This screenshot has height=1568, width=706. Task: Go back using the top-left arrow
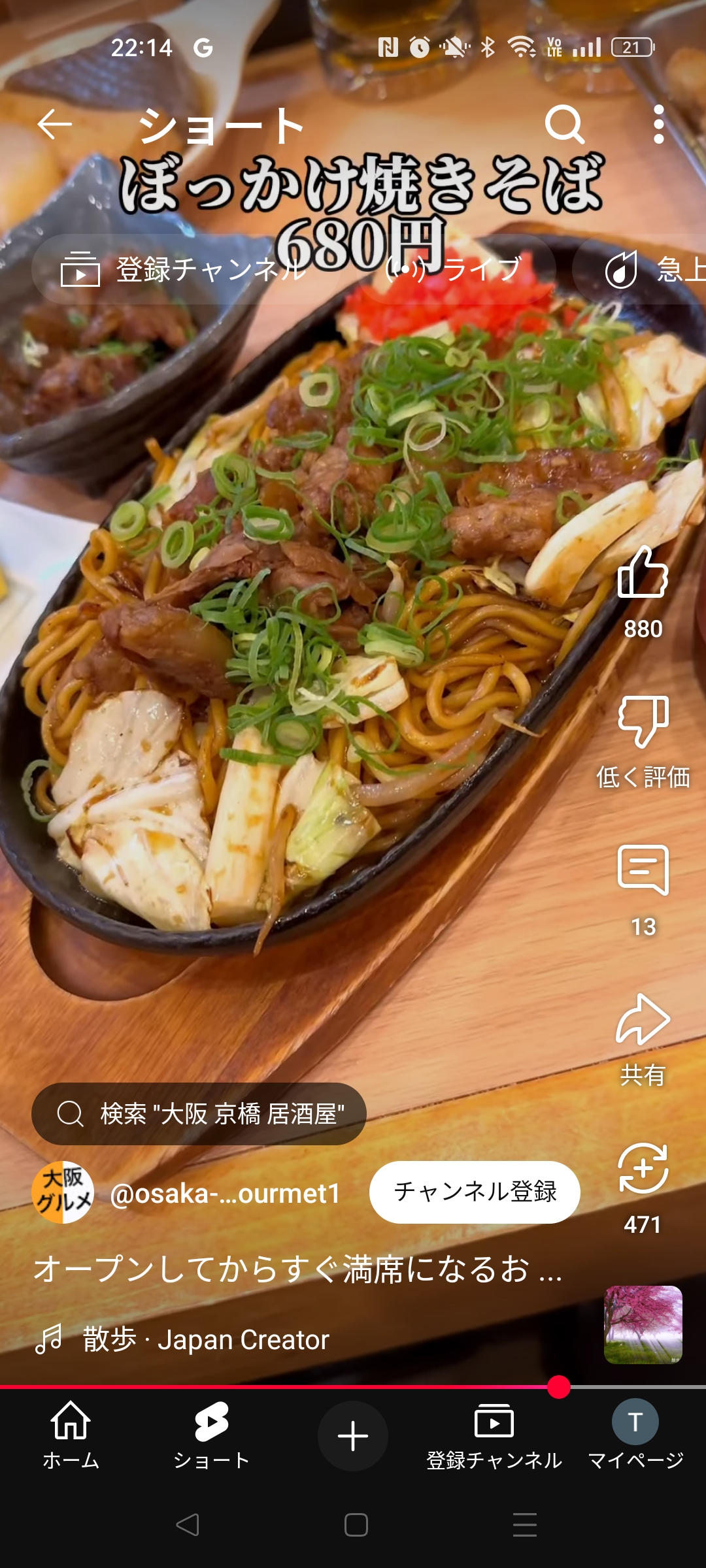tap(54, 124)
